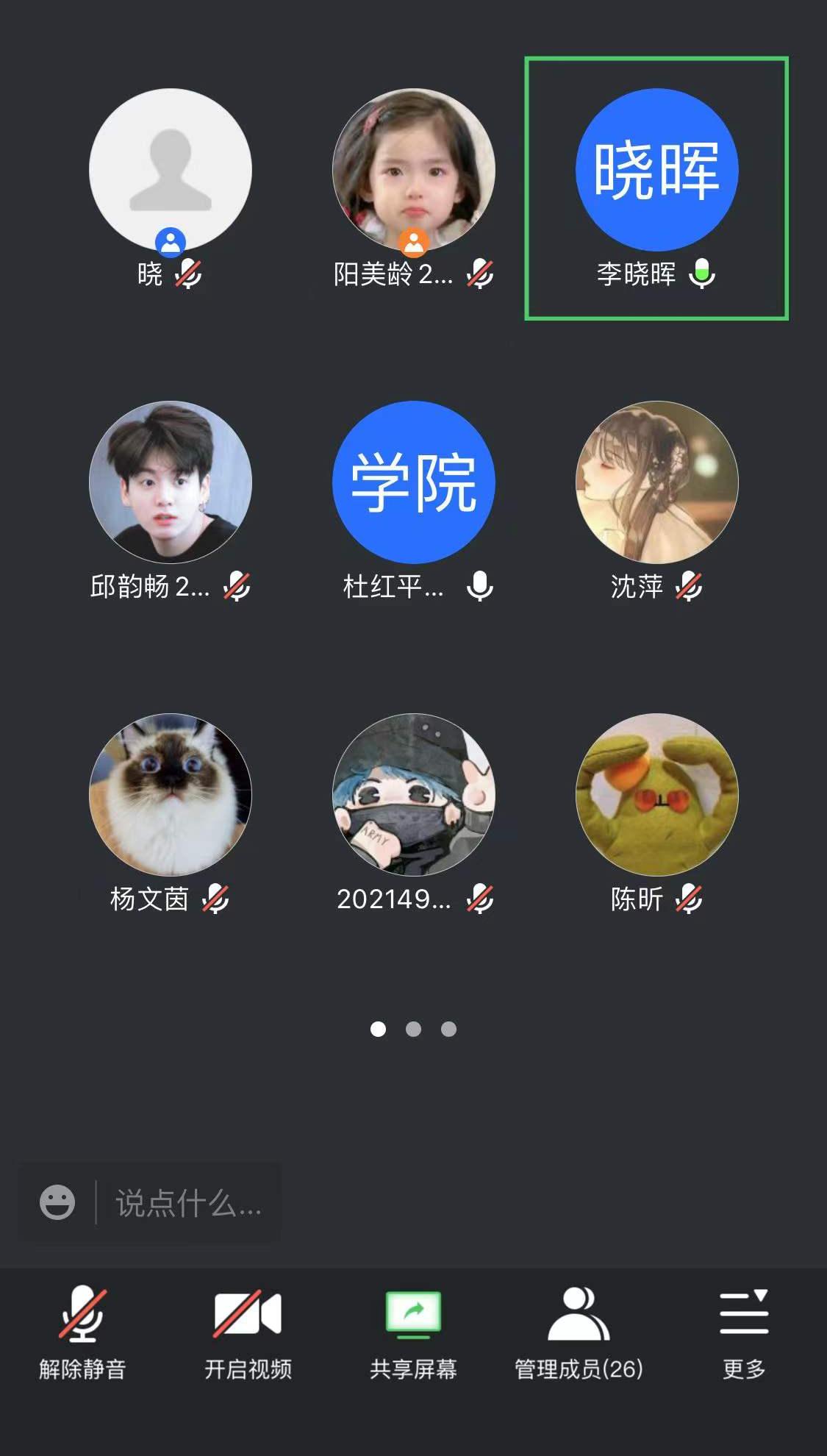Tap 解除静音 to unmute the microphone
Image resolution: width=827 pixels, height=1456 pixels.
pos(82,1332)
